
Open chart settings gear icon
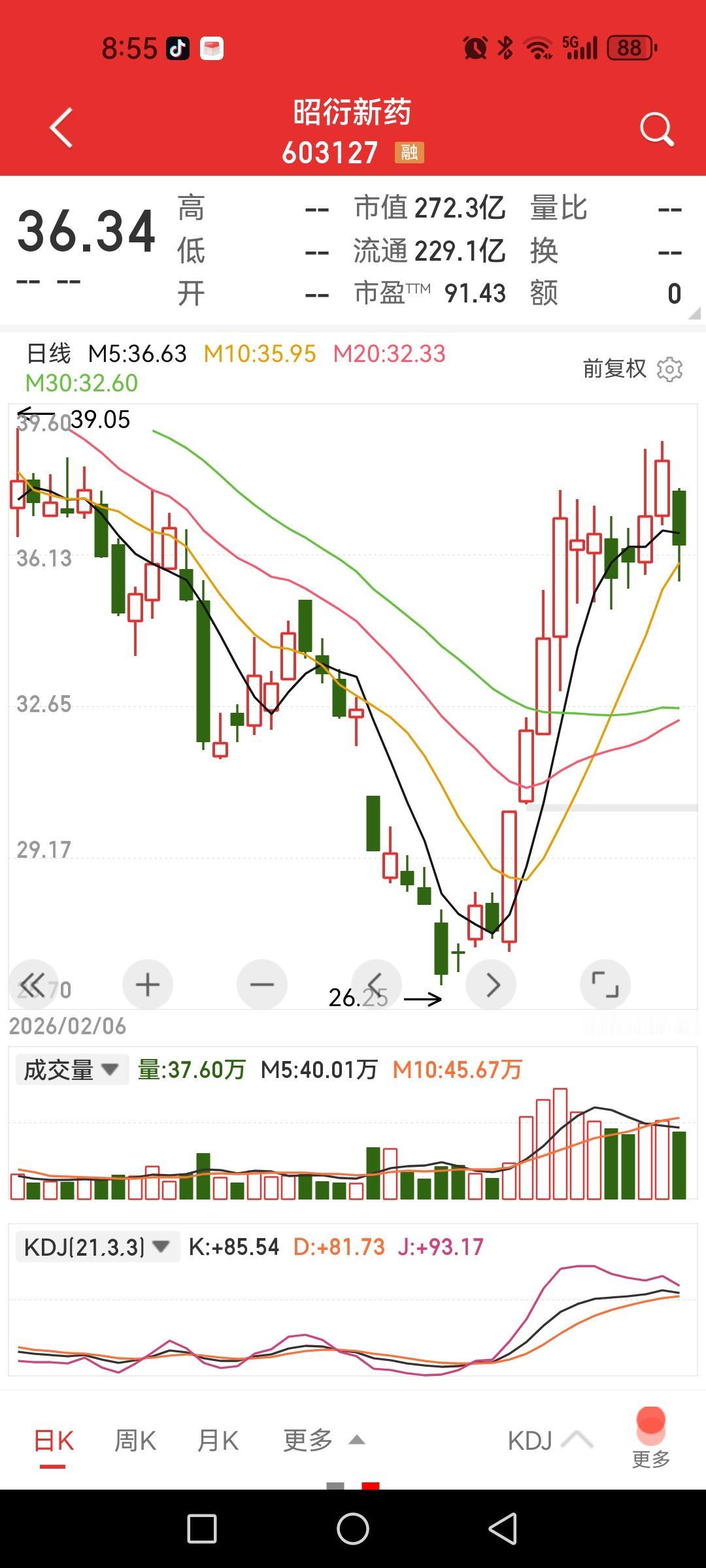(669, 369)
